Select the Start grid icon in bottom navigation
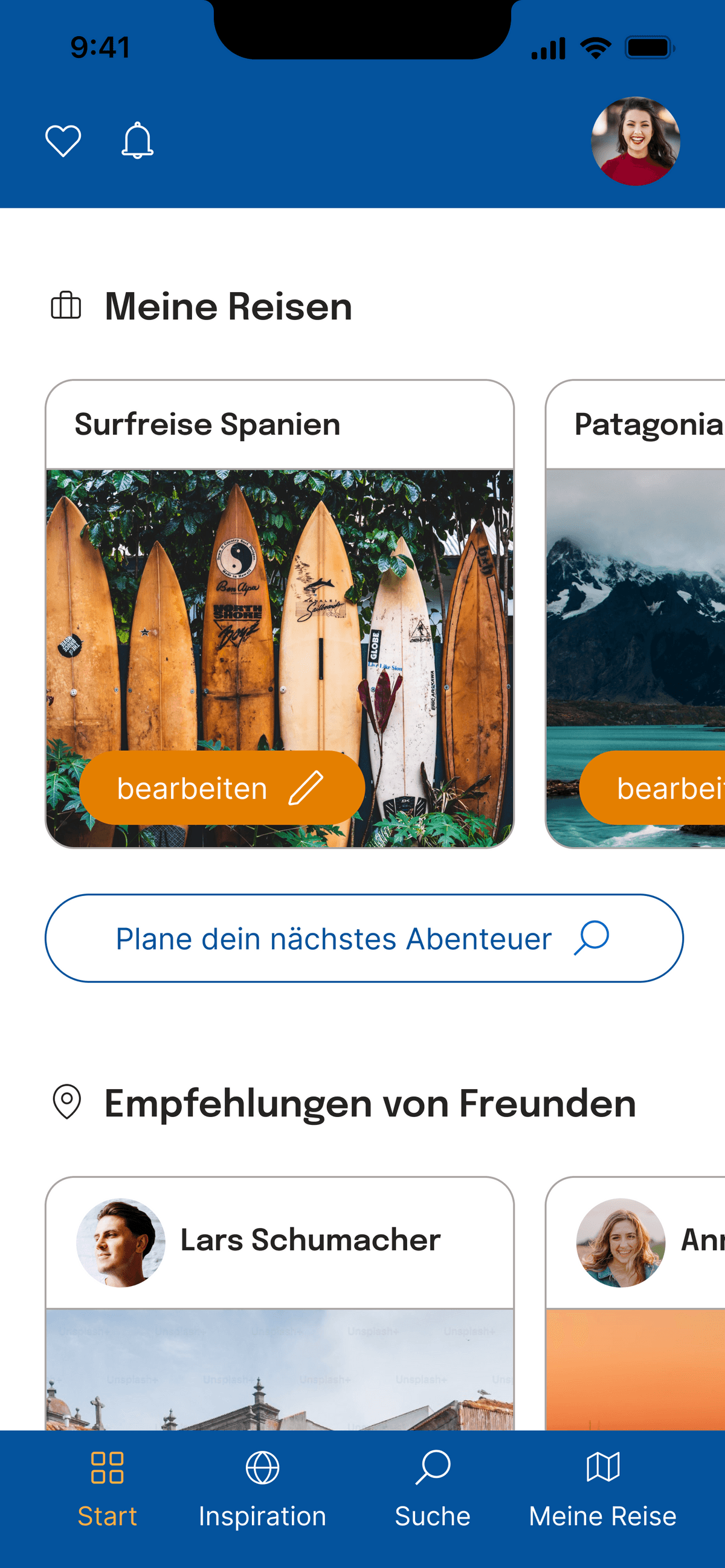Viewport: 725px width, 1568px height. point(107,1467)
